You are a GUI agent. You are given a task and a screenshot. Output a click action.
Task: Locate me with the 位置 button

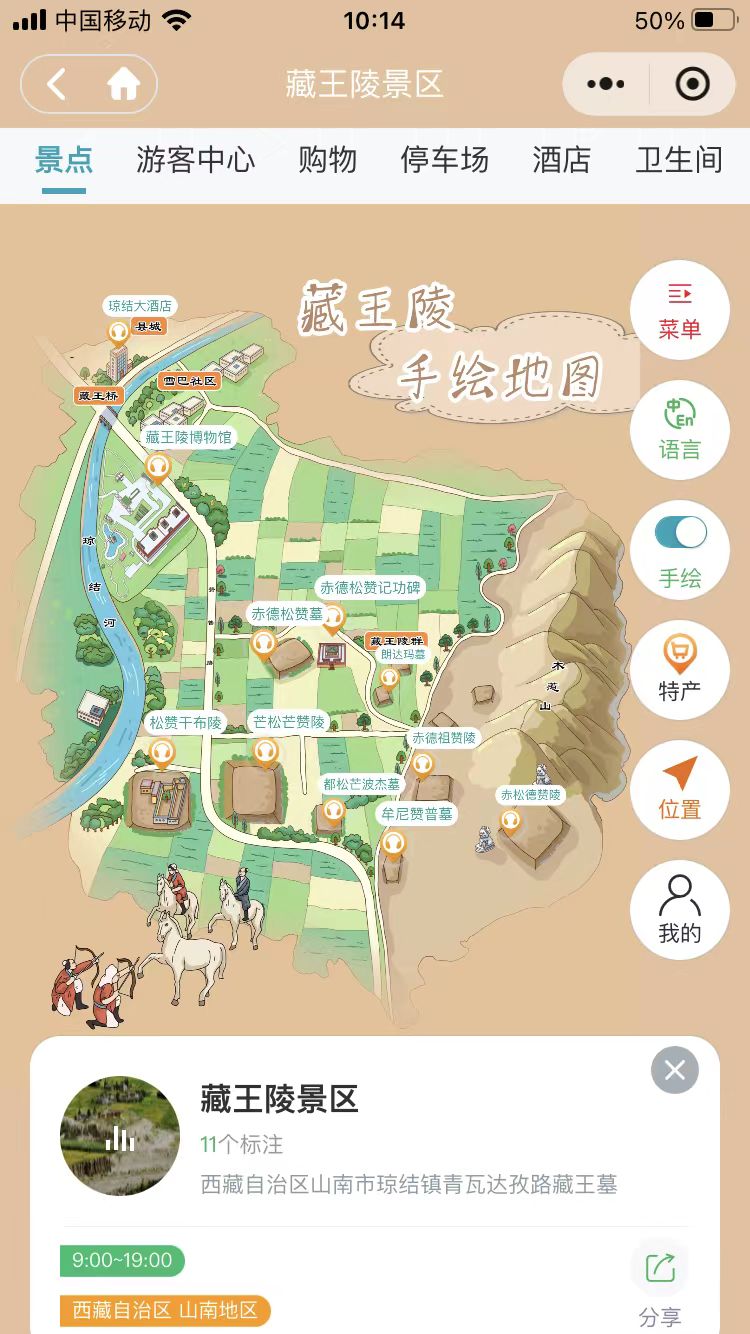[680, 791]
